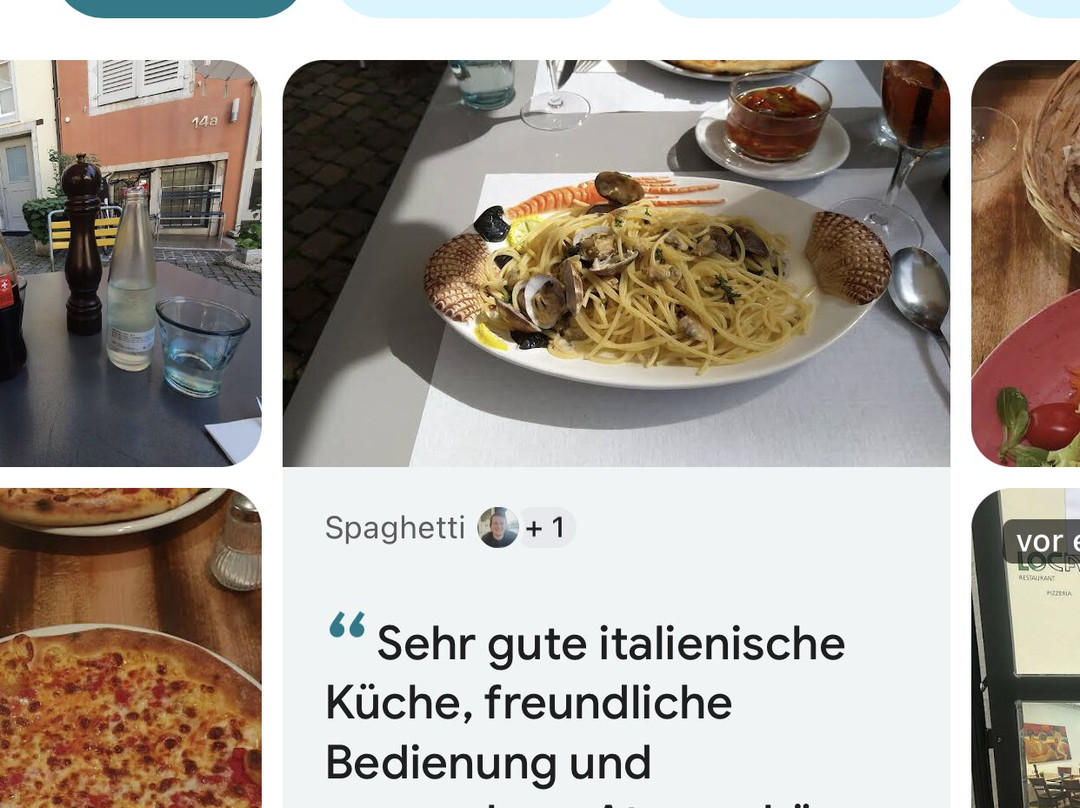Open the restaurant sign photo
The image size is (1080, 808).
pos(1026,648)
